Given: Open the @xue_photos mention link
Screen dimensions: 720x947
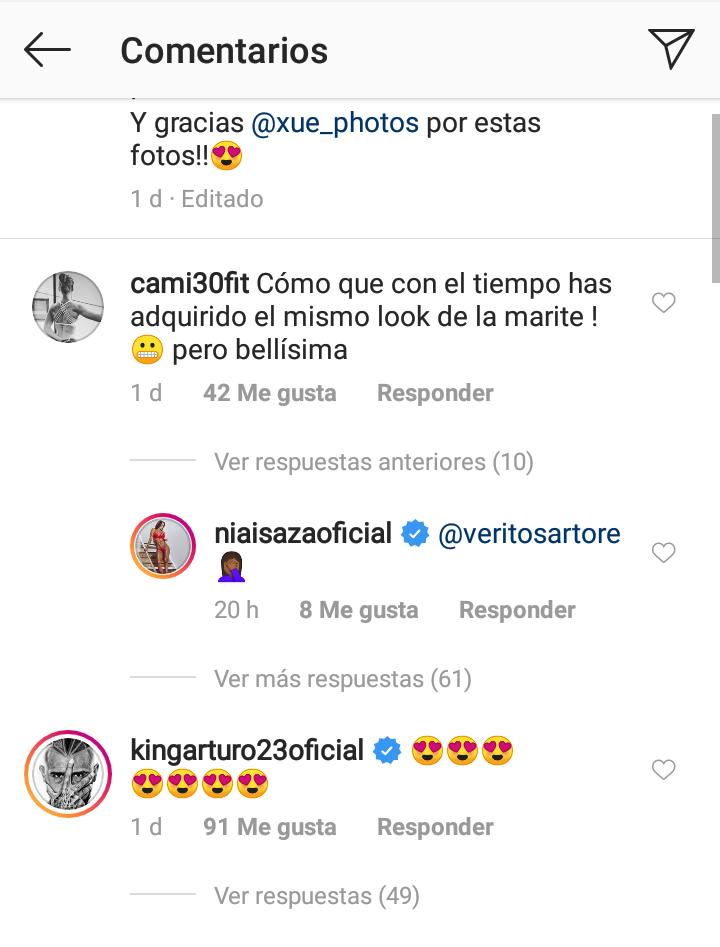Looking at the screenshot, I should click(x=335, y=123).
